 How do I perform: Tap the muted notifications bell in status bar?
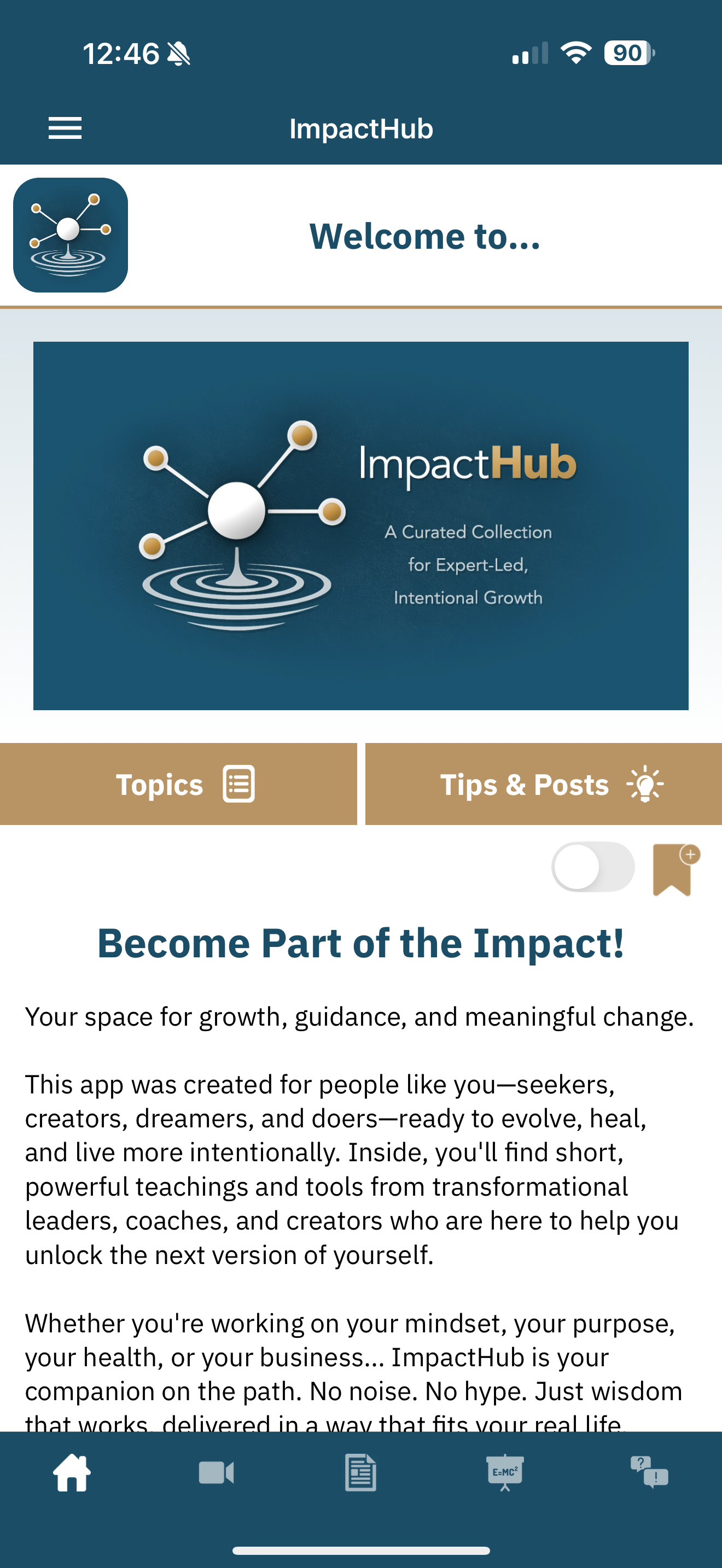click(177, 54)
